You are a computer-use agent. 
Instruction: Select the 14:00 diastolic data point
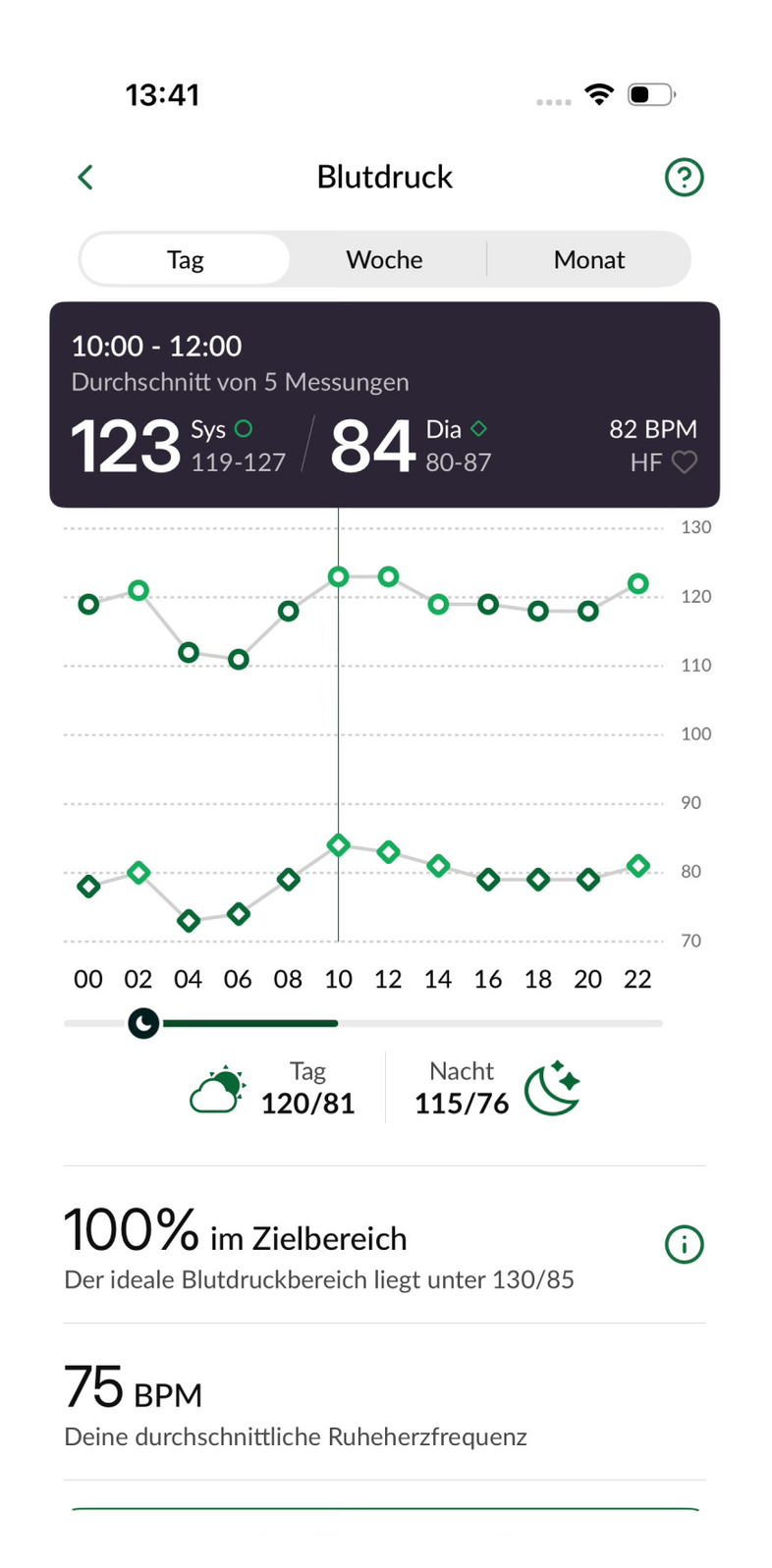point(438,865)
